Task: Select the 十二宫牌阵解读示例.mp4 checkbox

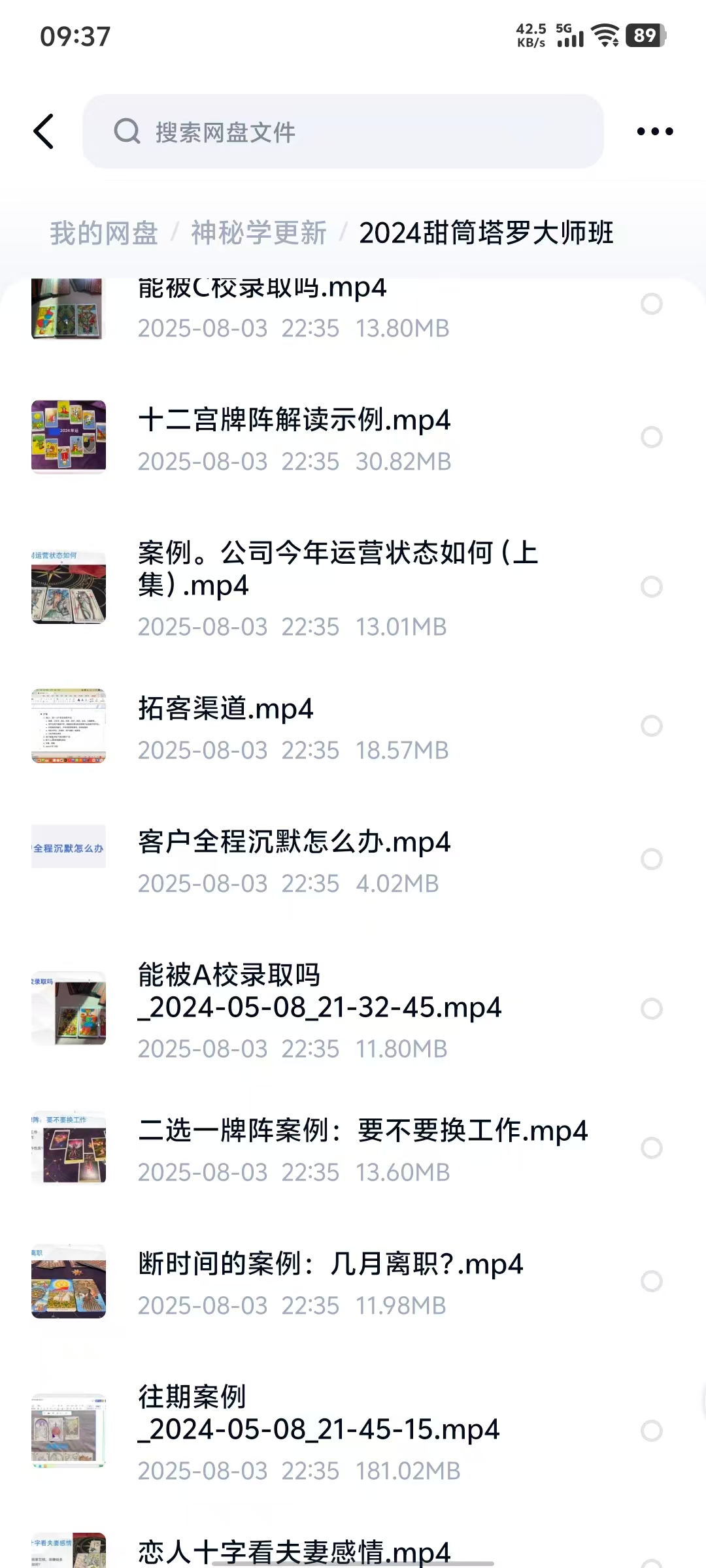Action: click(x=651, y=437)
